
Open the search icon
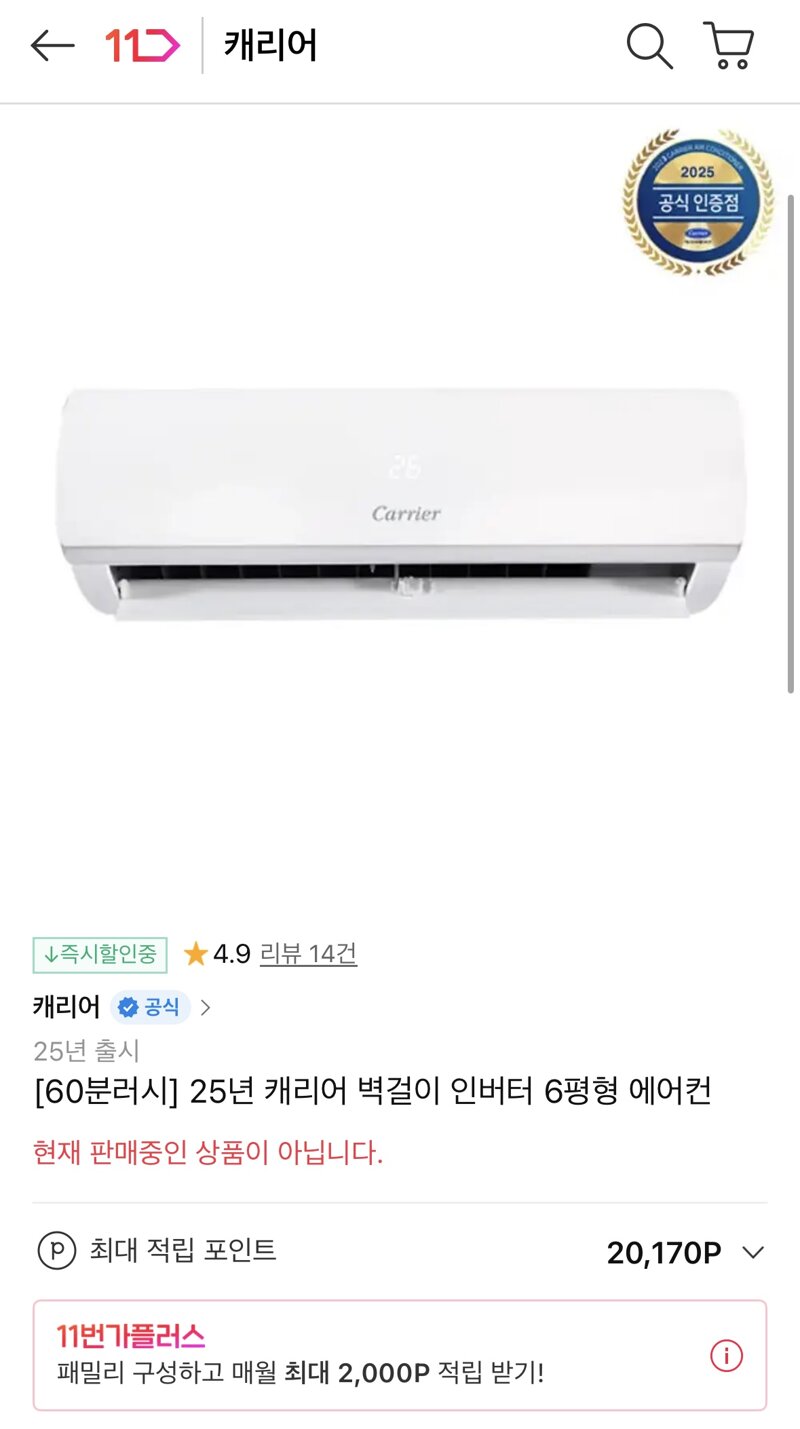(x=649, y=46)
